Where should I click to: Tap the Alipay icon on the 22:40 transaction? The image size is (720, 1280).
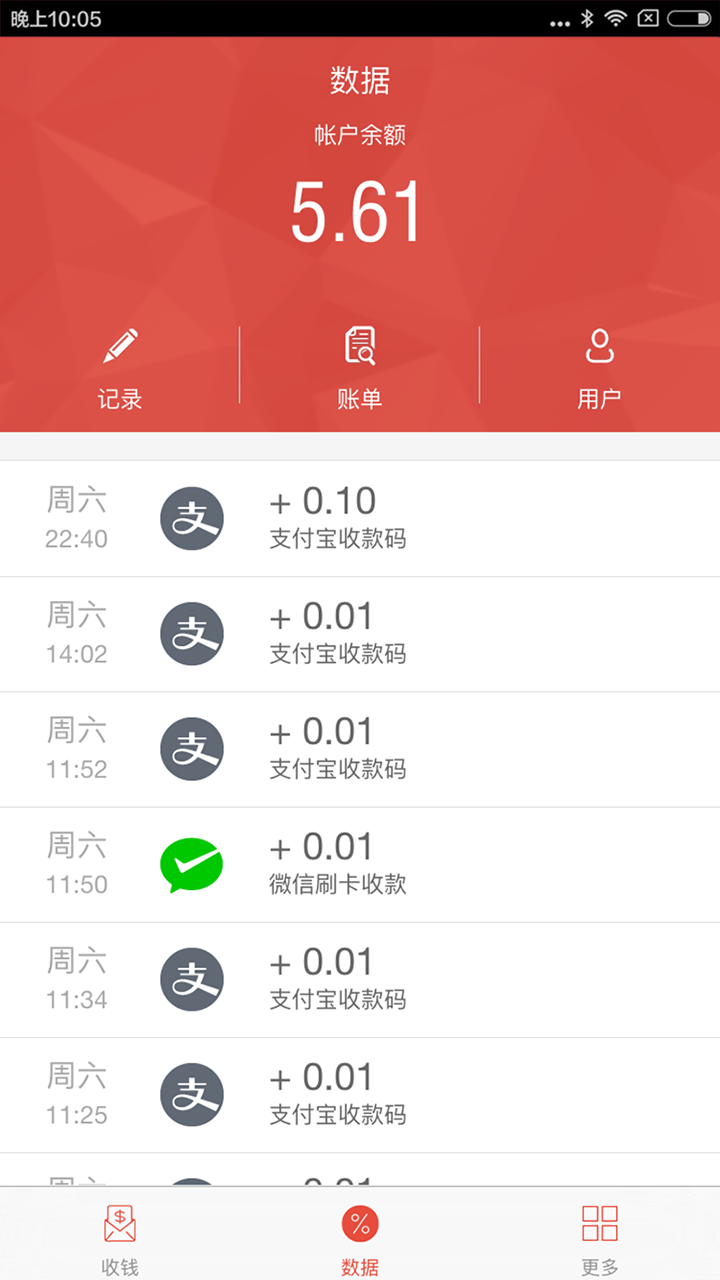(x=192, y=518)
